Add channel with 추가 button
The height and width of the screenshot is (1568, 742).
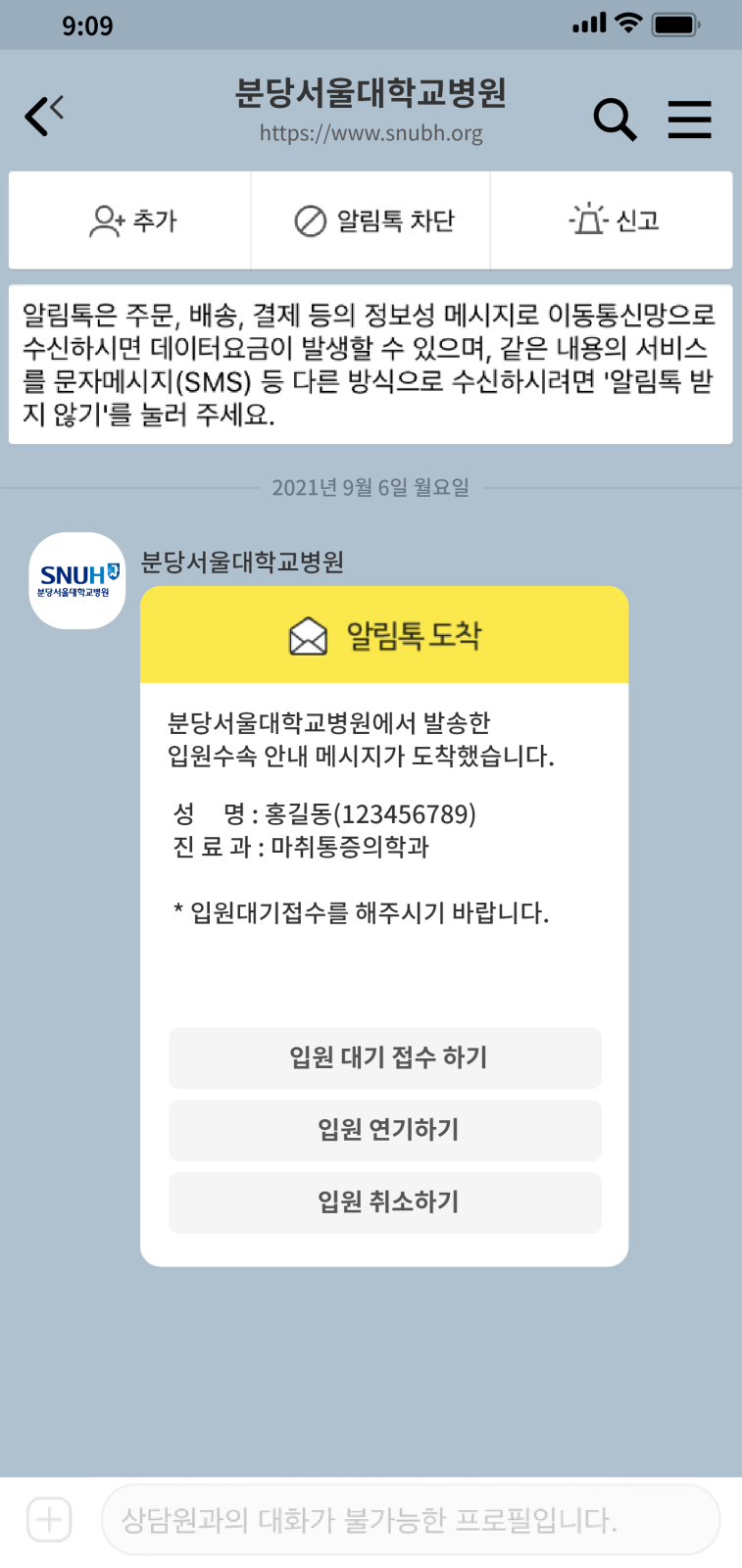coord(131,220)
